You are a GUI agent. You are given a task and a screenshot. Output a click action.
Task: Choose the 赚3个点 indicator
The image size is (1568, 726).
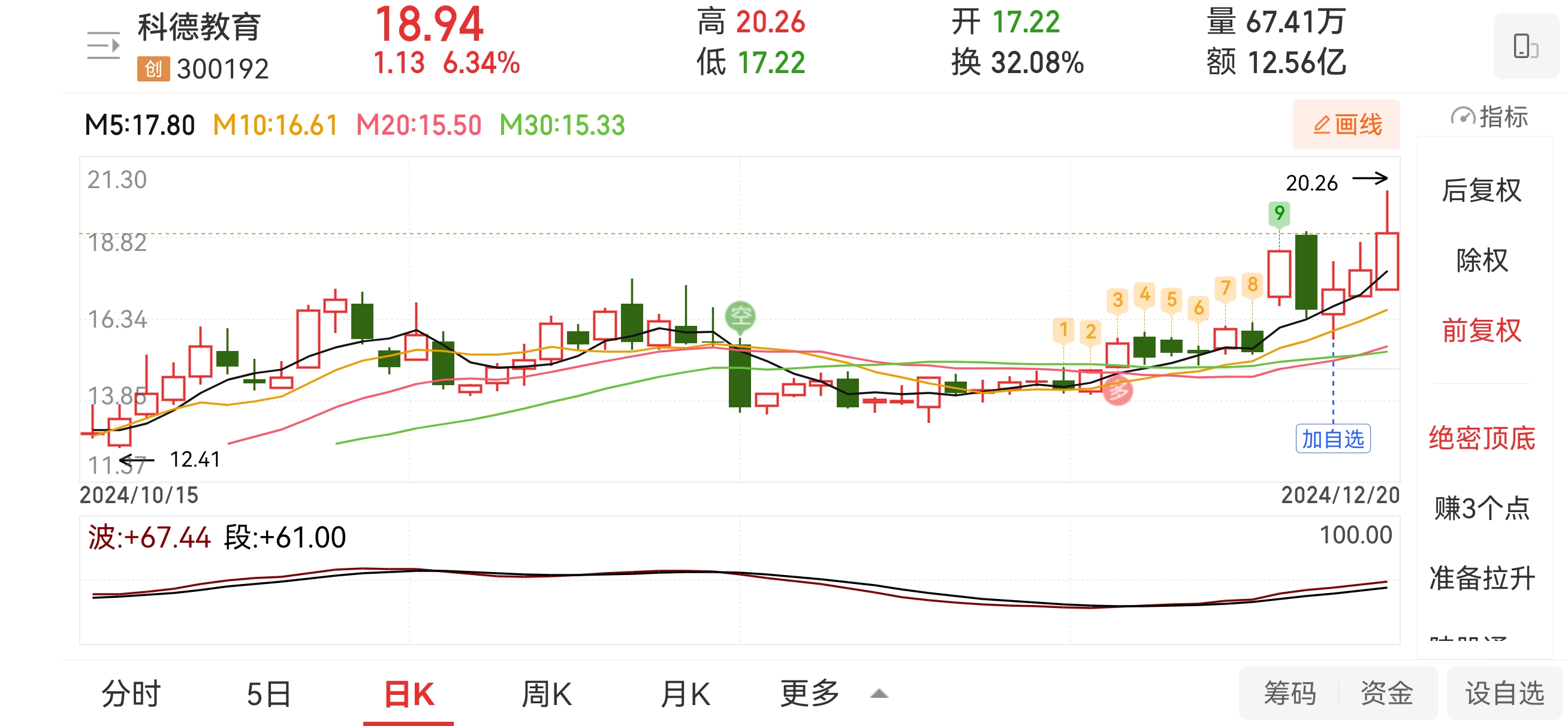(x=1482, y=508)
